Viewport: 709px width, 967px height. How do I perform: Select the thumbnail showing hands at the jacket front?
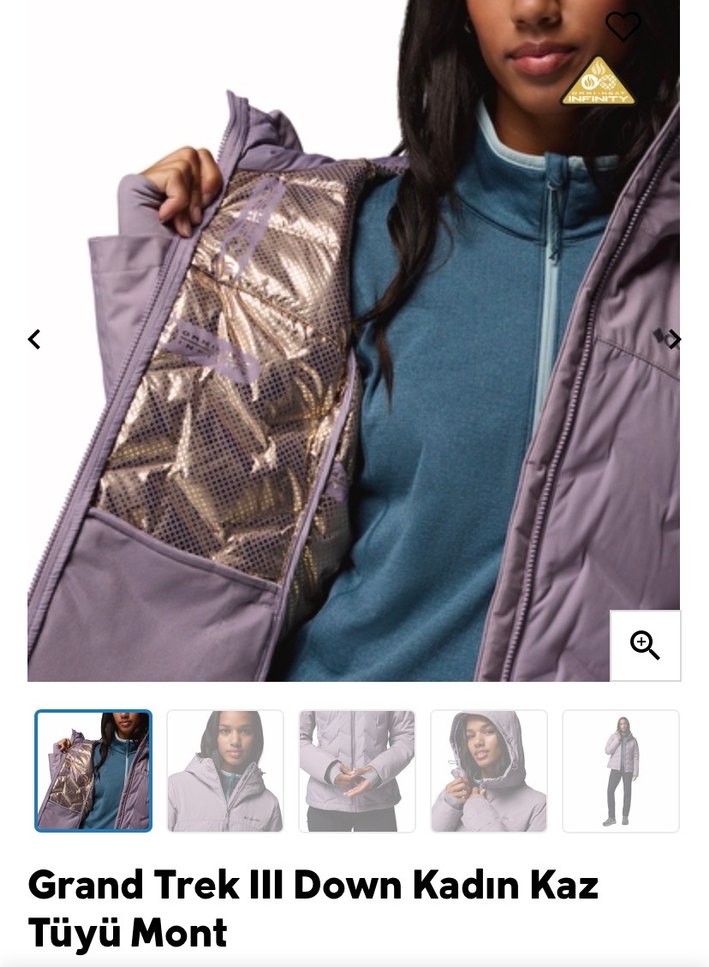coord(357,770)
